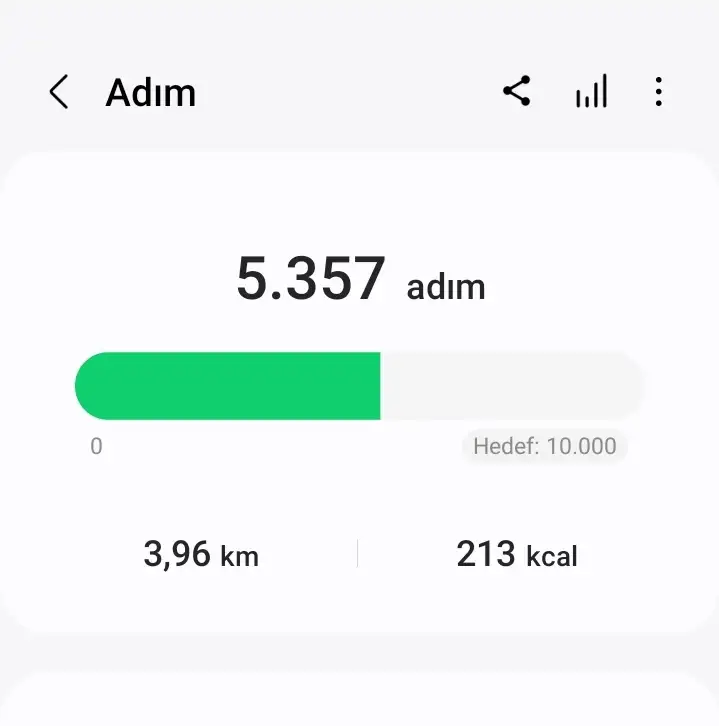Open the step trends chart icon
The height and width of the screenshot is (726, 719).
tap(591, 93)
